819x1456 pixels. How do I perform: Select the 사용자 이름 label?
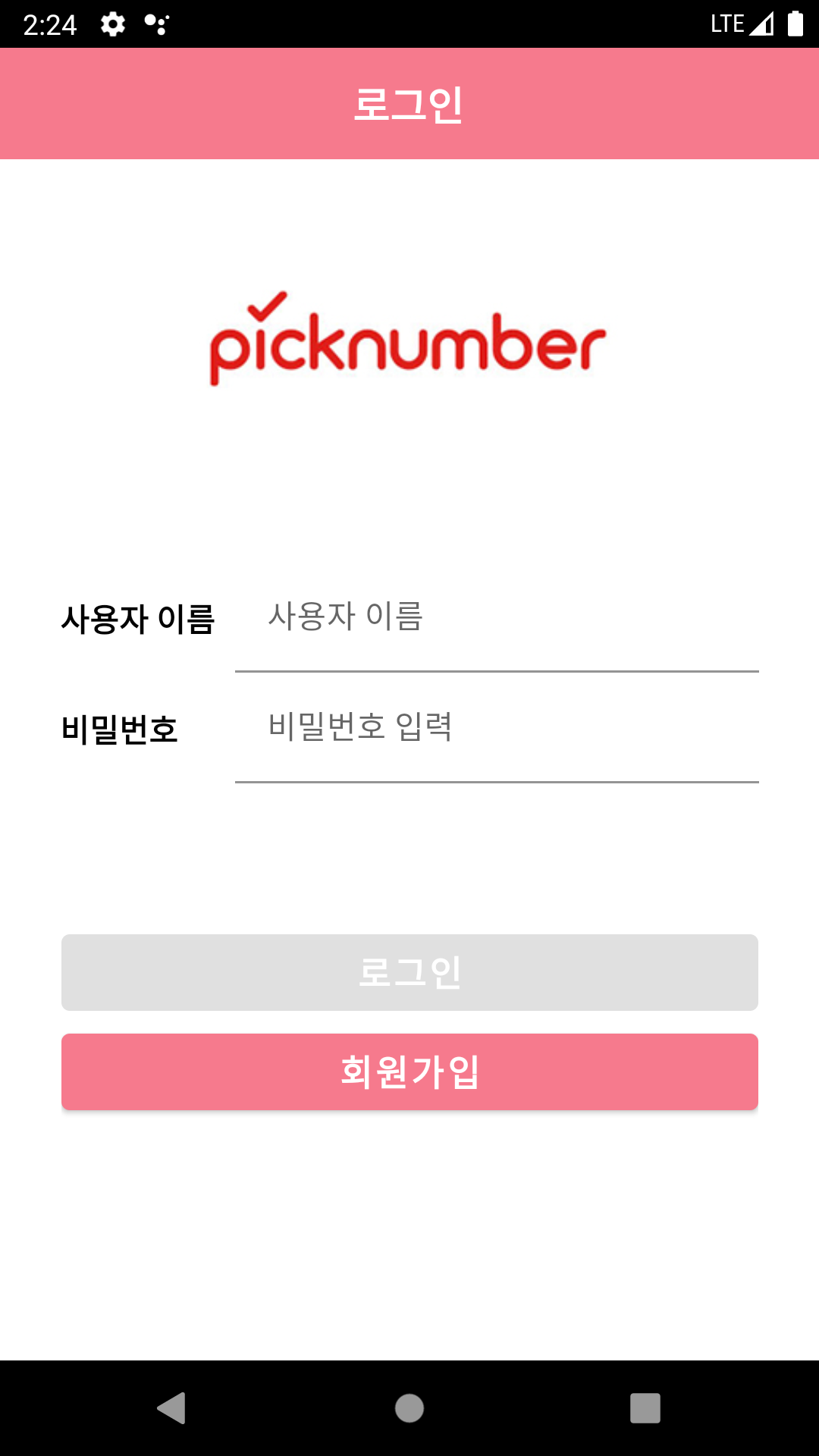138,620
